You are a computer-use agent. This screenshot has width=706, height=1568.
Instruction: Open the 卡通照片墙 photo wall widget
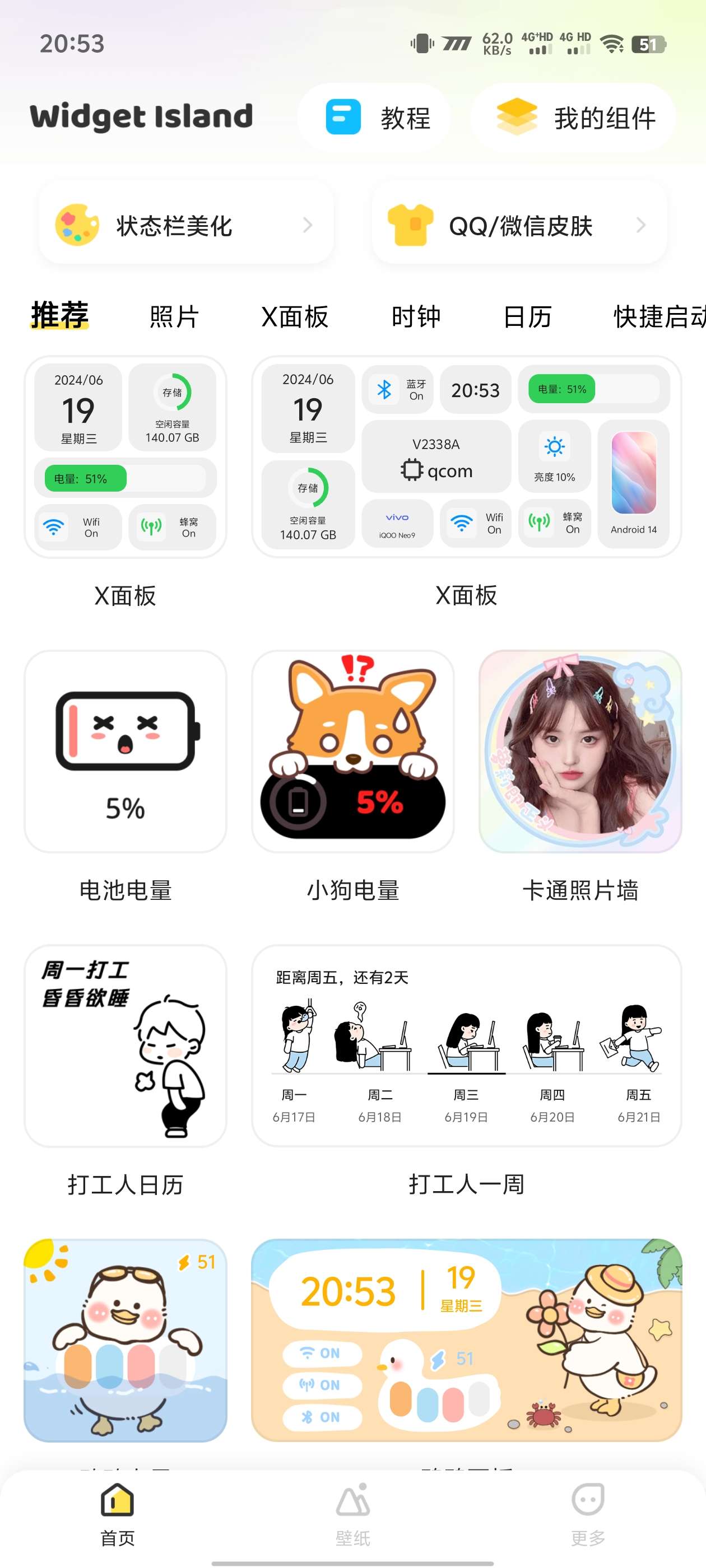pos(580,751)
